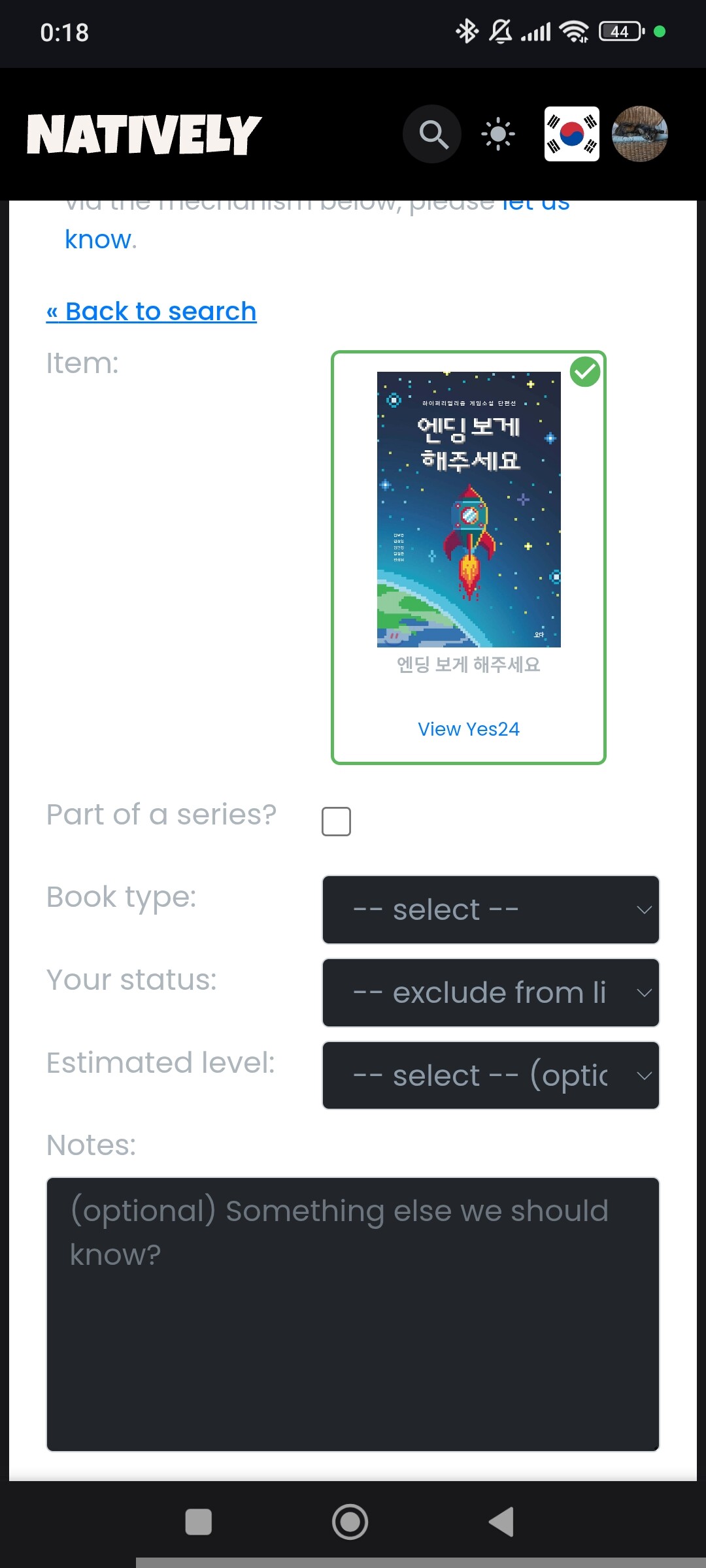The image size is (706, 1568).
Task: Toggle light theme with sun icon
Action: pyautogui.click(x=498, y=134)
